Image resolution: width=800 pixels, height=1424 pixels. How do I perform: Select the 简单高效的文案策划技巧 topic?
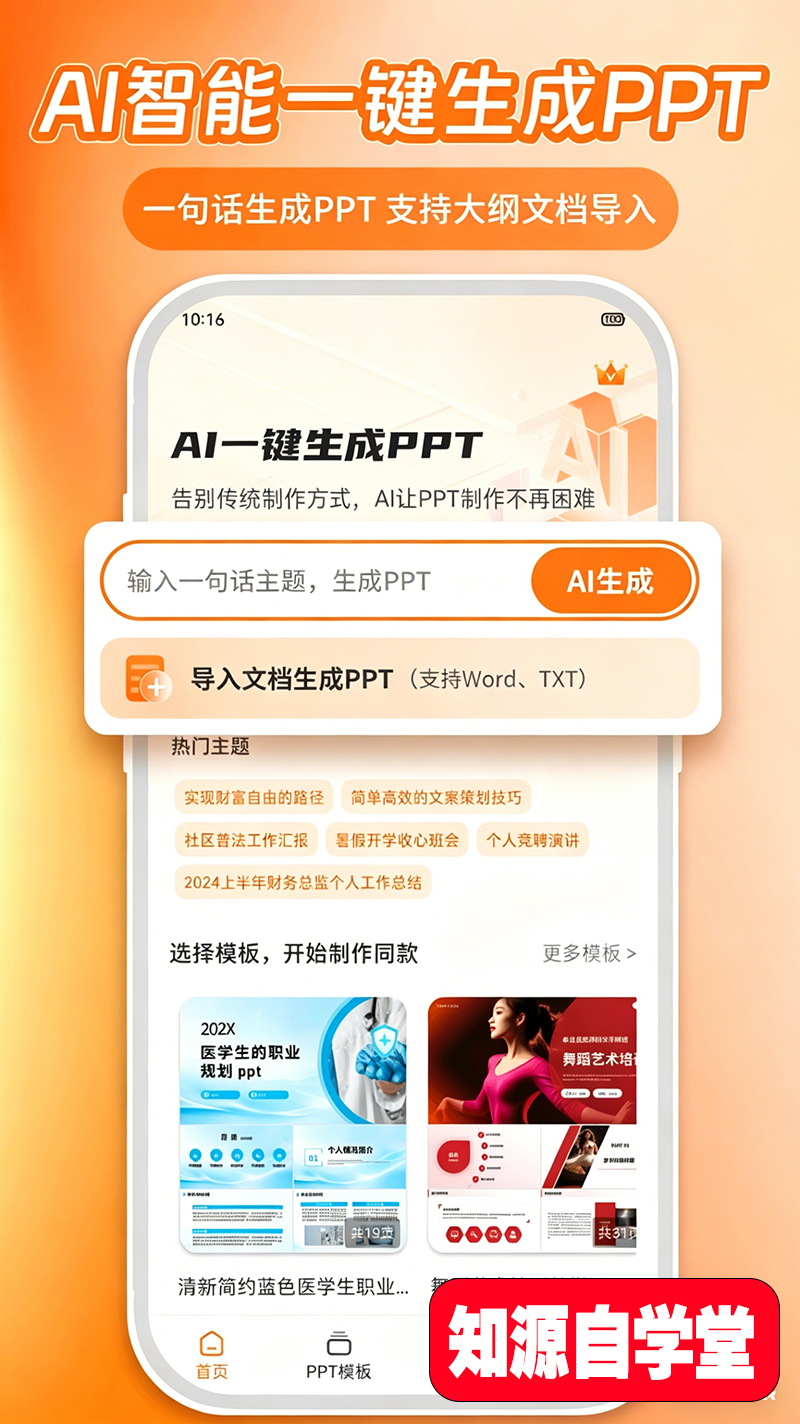coord(437,799)
